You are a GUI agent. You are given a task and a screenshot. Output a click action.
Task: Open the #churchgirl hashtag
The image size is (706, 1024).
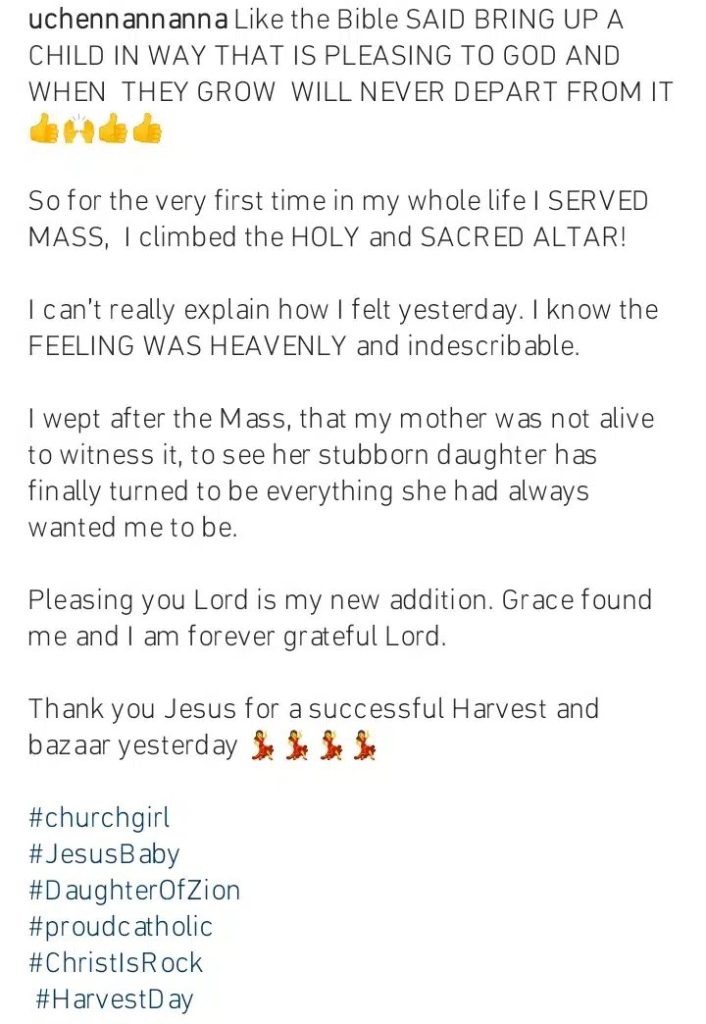point(99,818)
